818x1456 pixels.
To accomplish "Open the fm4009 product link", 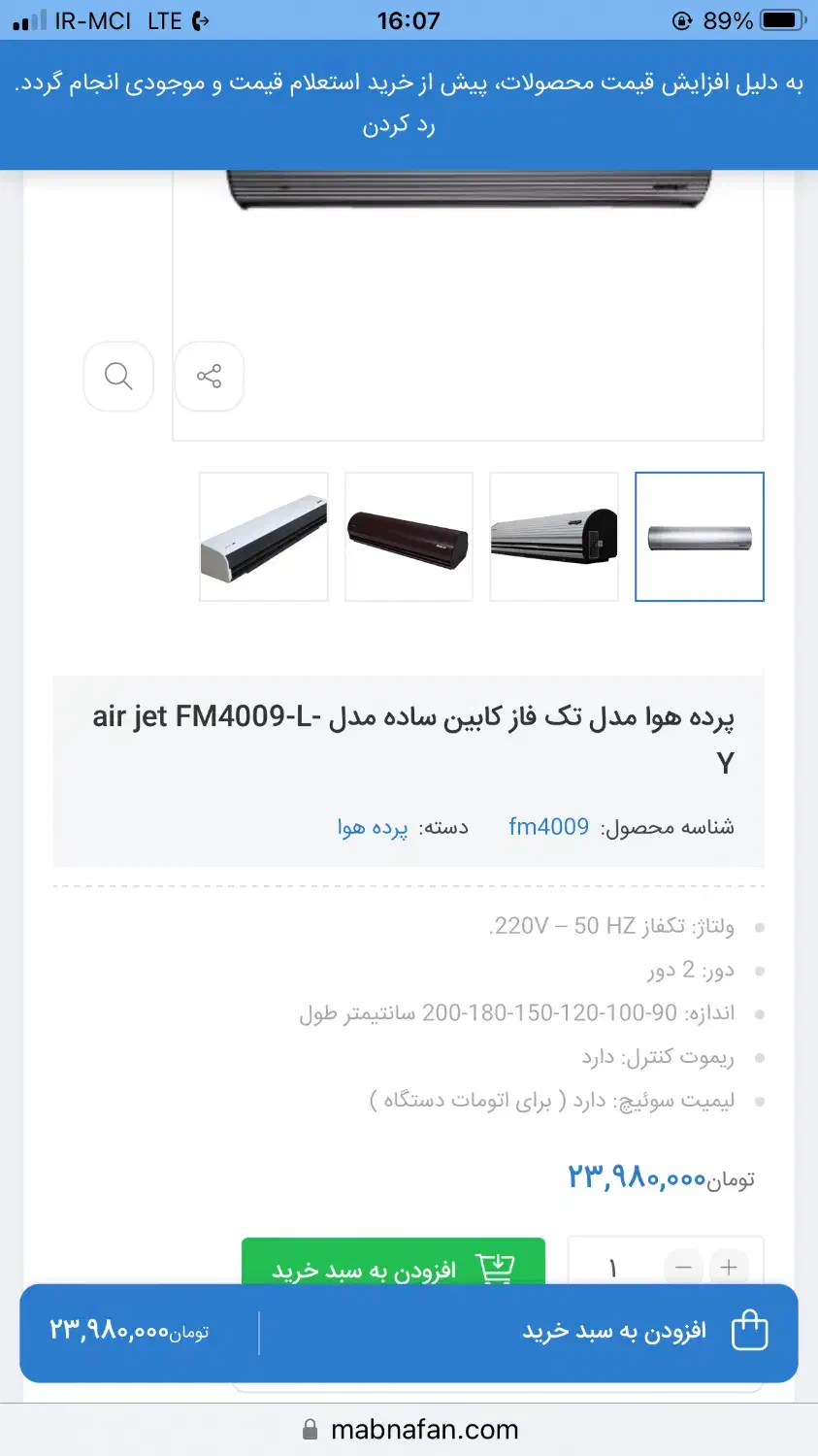I will coord(548,826).
